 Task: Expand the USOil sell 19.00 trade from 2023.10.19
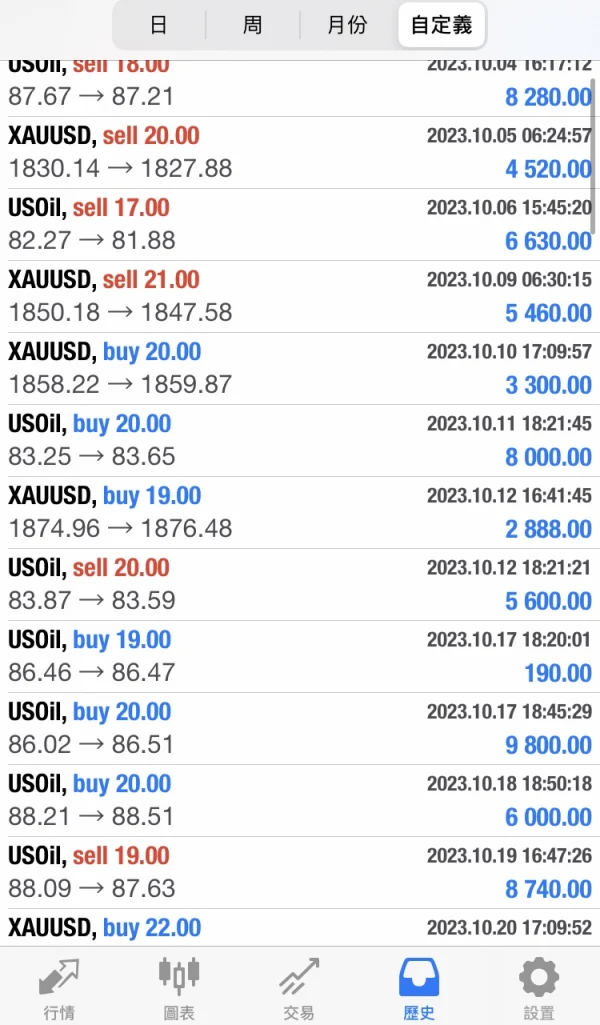300,872
